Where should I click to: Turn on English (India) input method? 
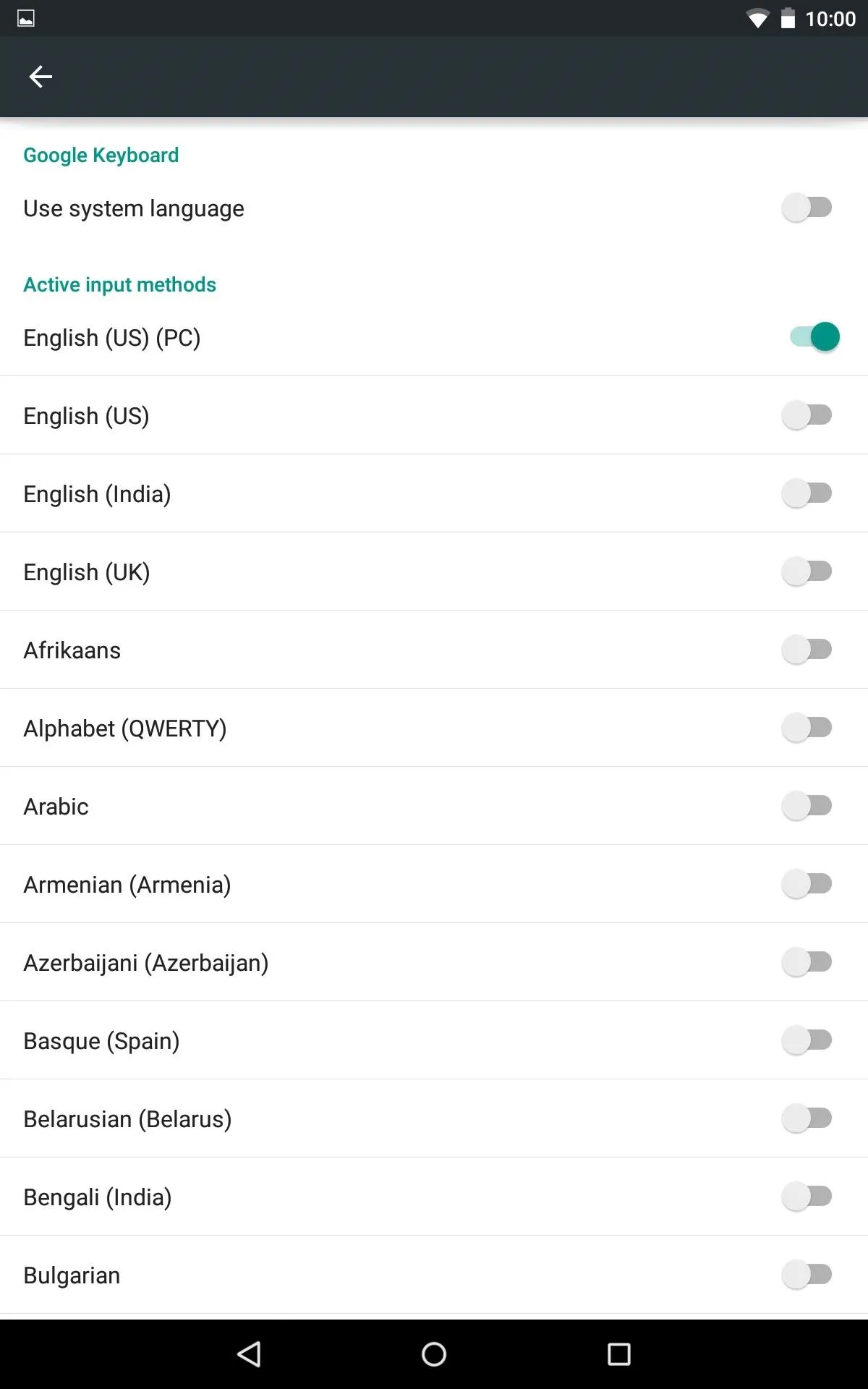[x=807, y=493]
